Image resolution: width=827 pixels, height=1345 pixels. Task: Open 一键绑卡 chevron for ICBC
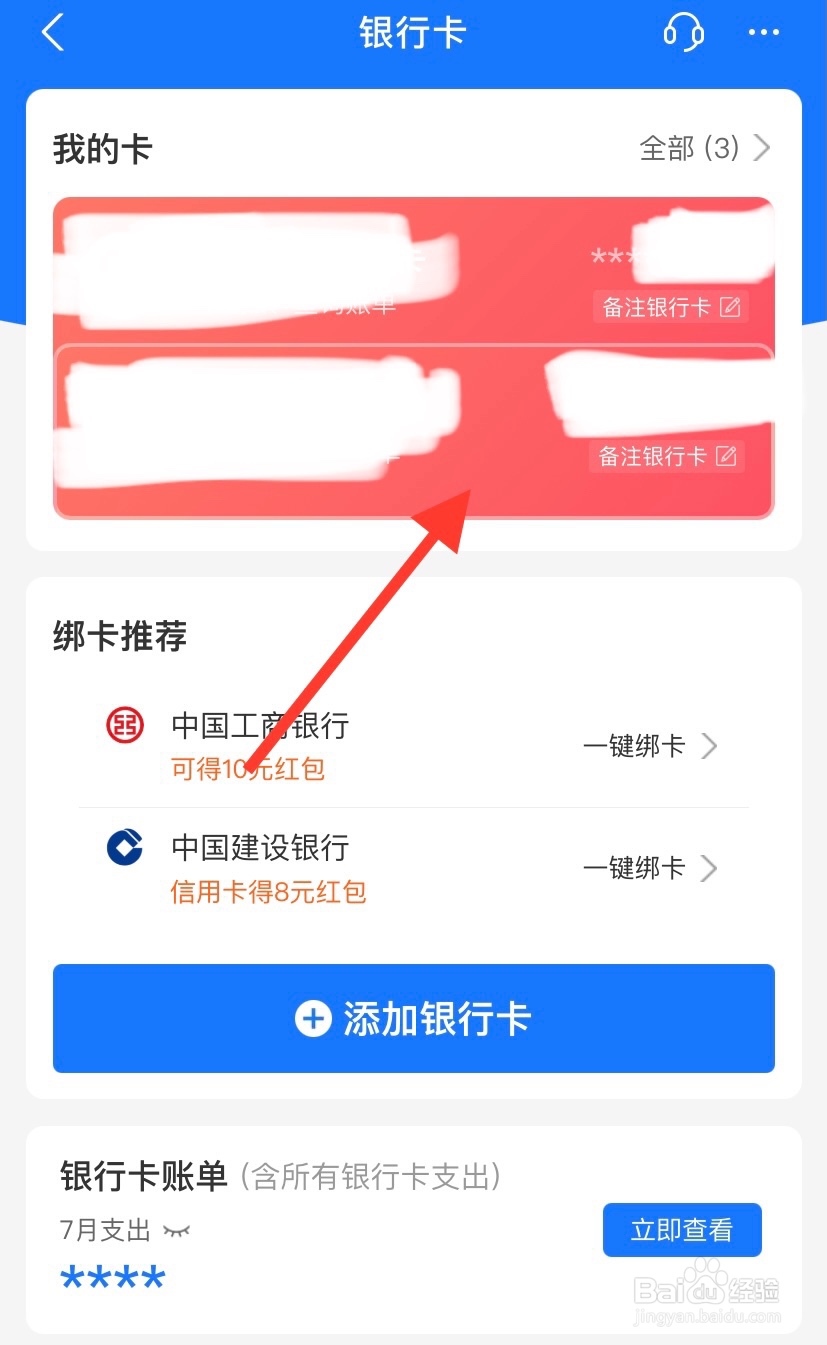click(710, 745)
